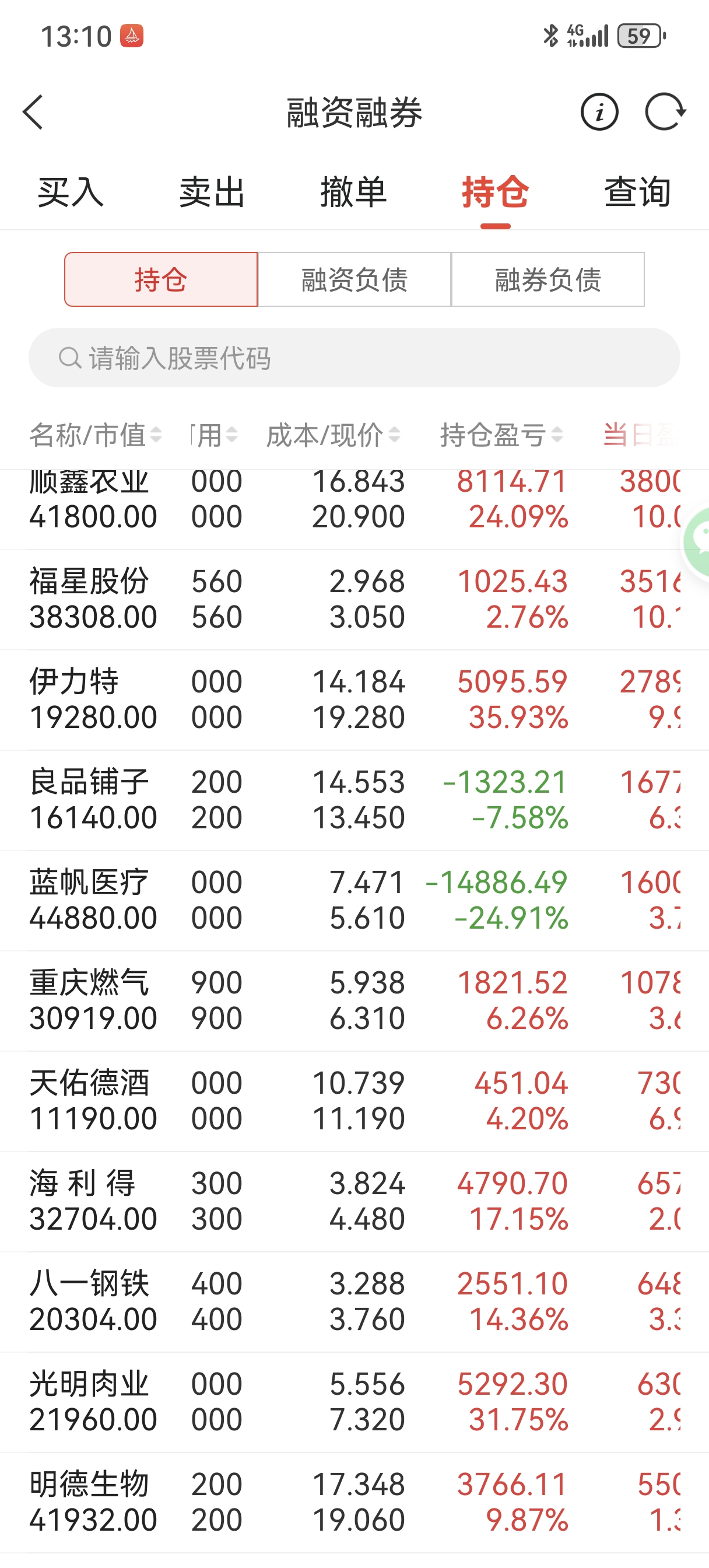This screenshot has height=1568, width=709.
Task: Tap the stock code search box
Action: point(354,358)
